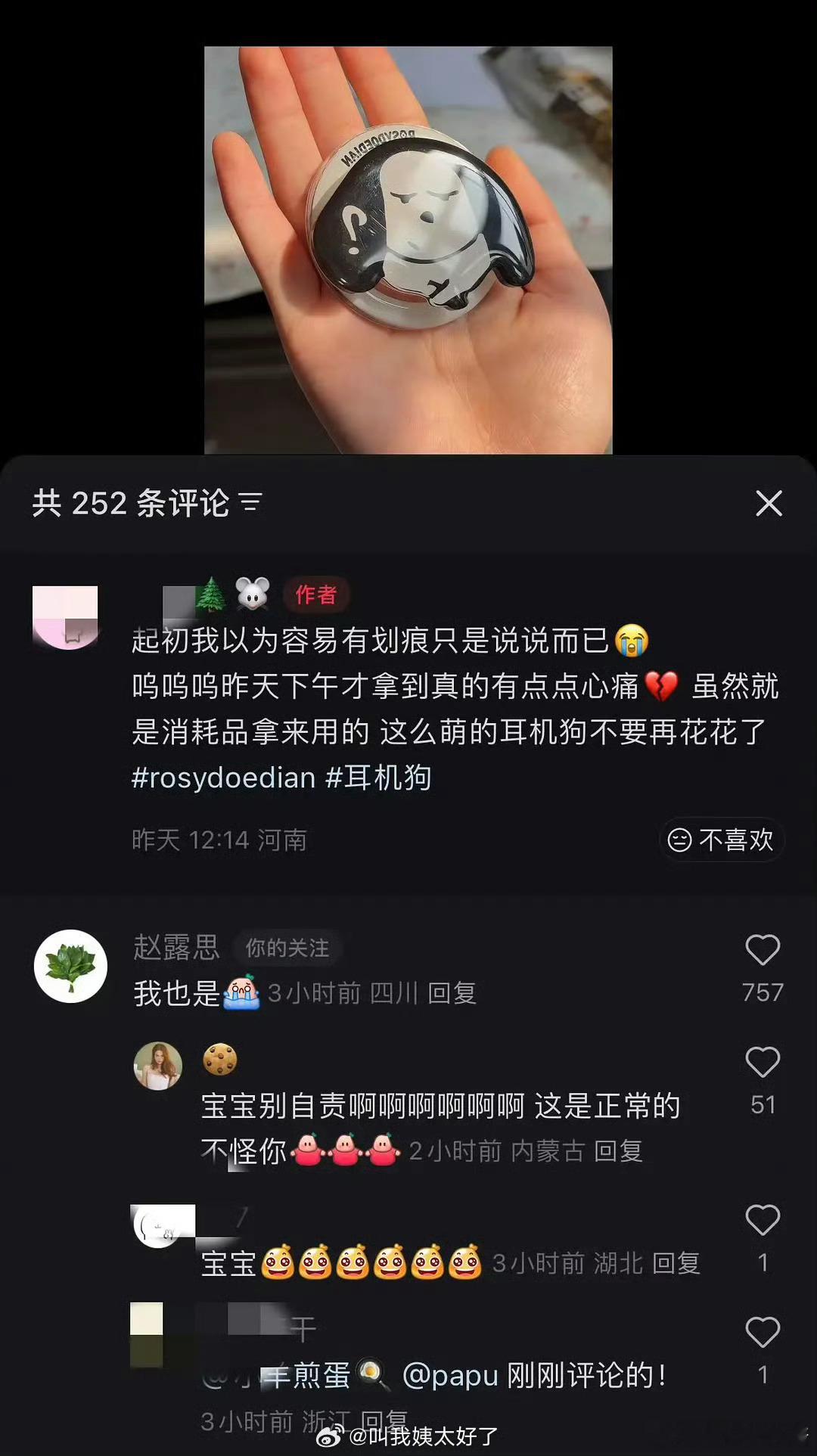Screen dimensions: 817x1456
Task: Like the comment mentioning @papu
Action: (x=762, y=1332)
